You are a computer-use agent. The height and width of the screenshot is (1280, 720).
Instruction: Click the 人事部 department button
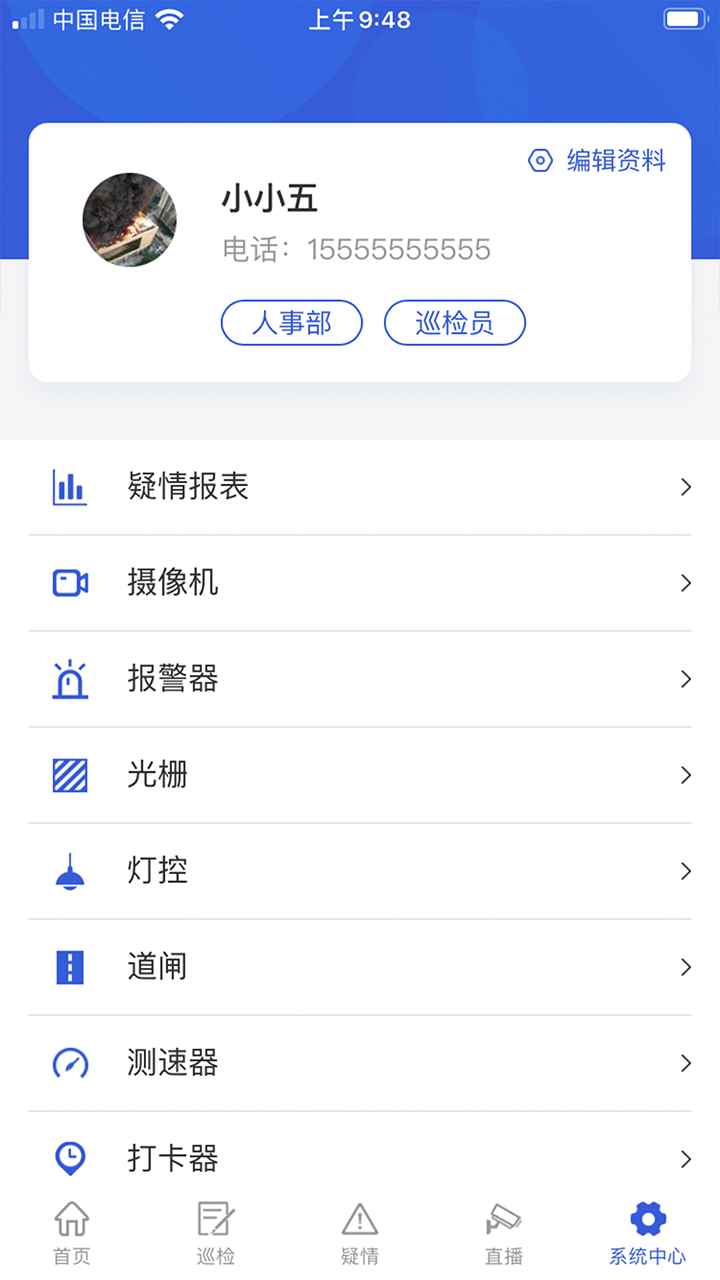[x=291, y=322]
